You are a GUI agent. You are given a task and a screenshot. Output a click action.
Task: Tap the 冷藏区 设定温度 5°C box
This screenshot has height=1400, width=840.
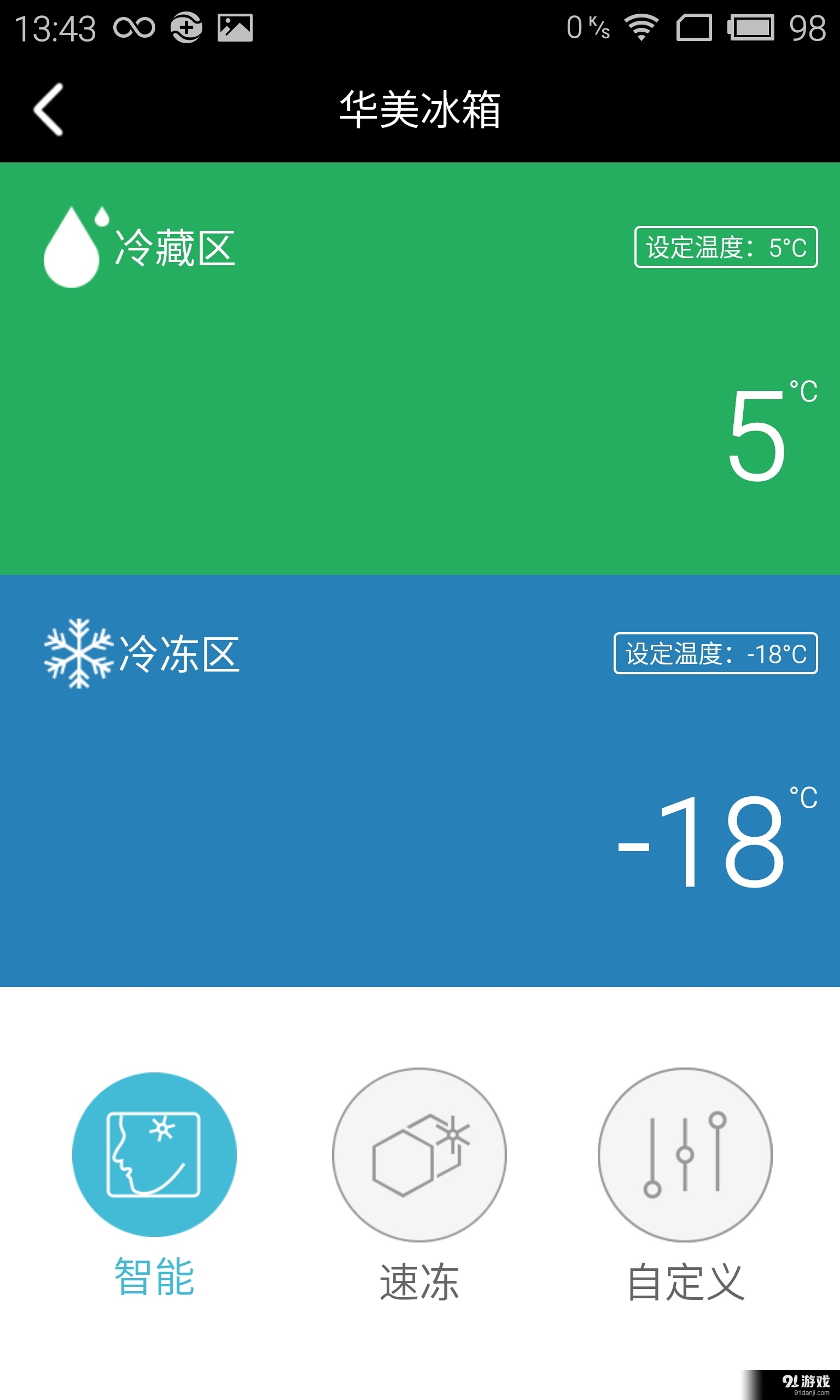point(726,247)
